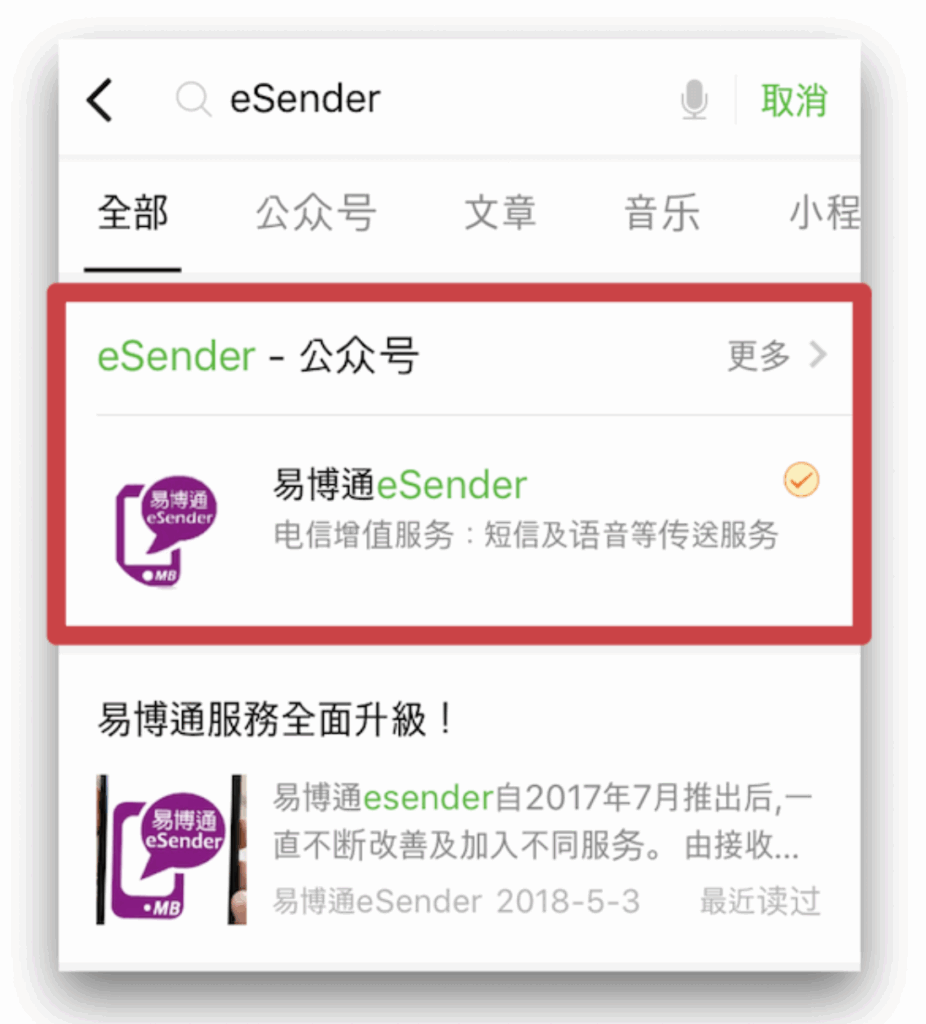Go back using the arrow icon

(101, 100)
